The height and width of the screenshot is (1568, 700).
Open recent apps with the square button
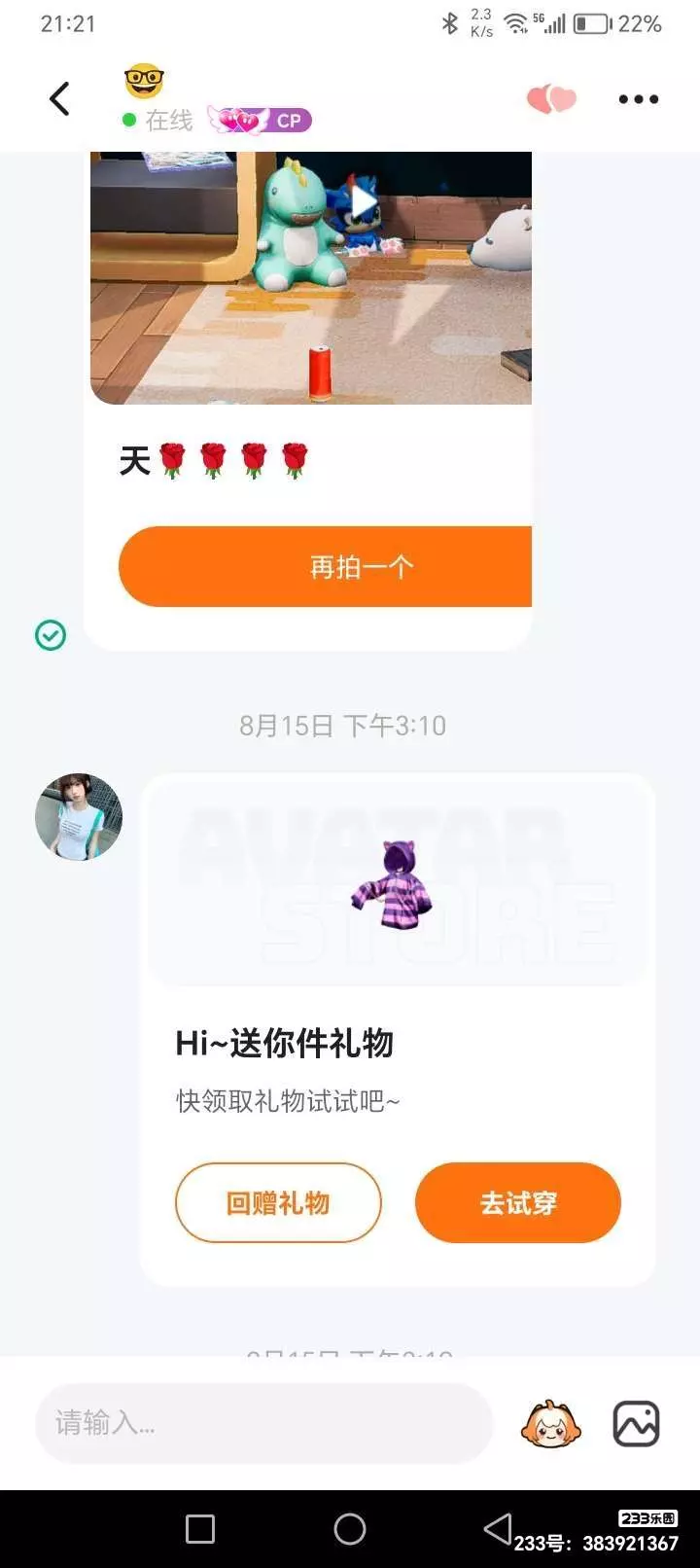pyautogui.click(x=200, y=1529)
